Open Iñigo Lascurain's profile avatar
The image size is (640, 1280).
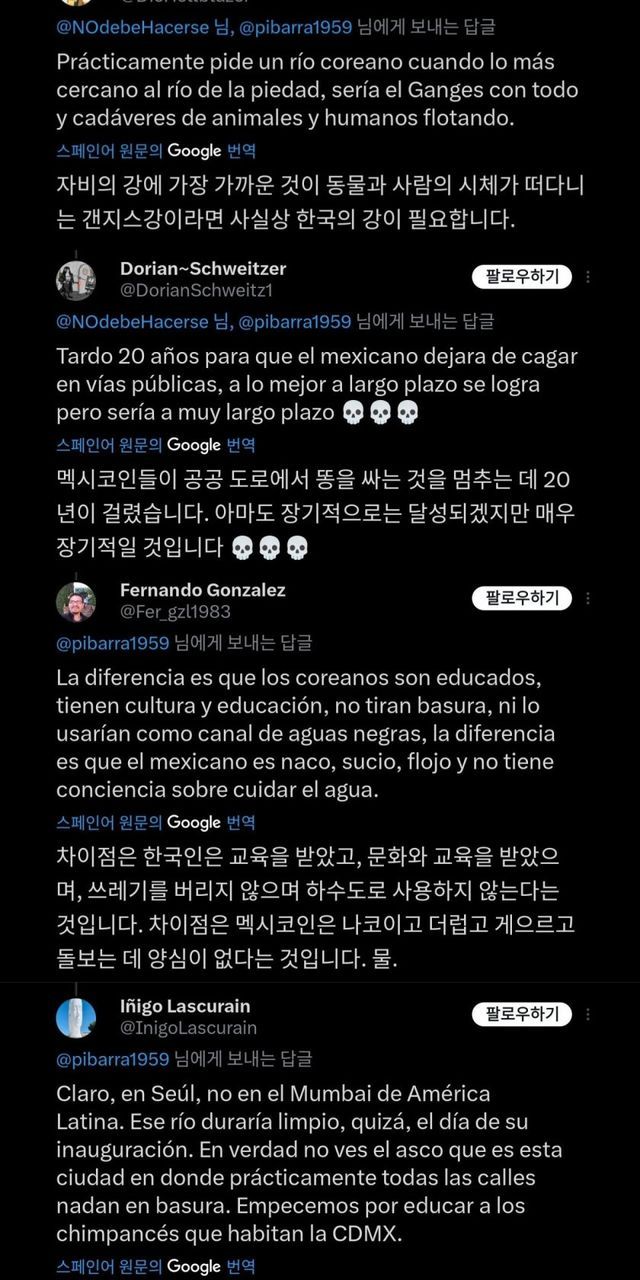[76, 1018]
